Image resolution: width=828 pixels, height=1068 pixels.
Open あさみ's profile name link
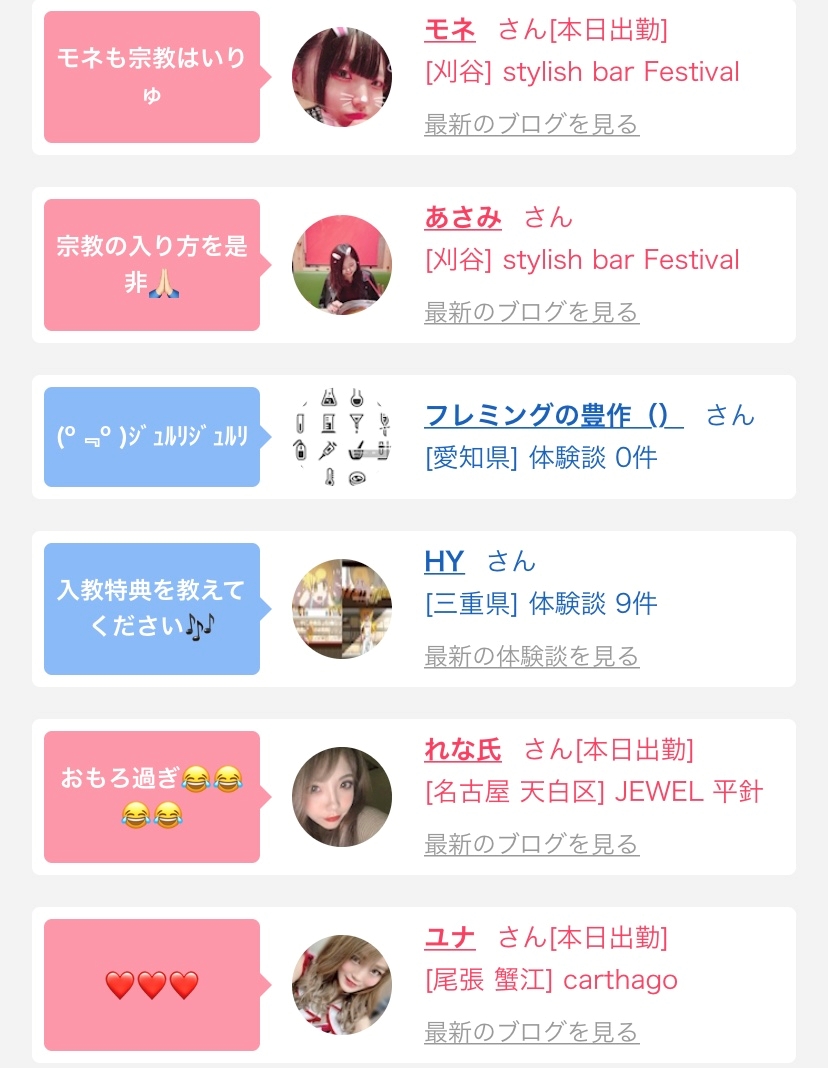point(463,218)
